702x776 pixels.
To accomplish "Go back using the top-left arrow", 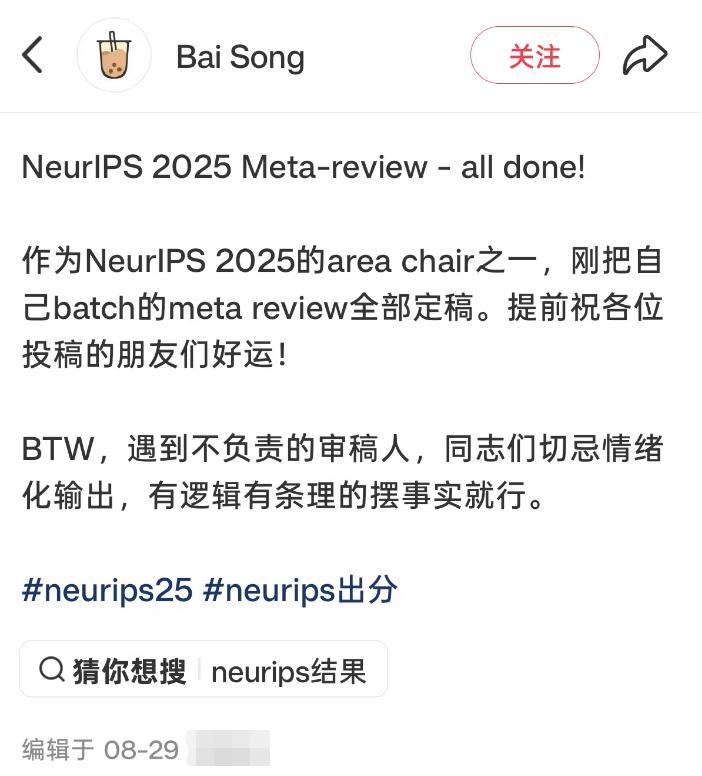I will pyautogui.click(x=33, y=55).
